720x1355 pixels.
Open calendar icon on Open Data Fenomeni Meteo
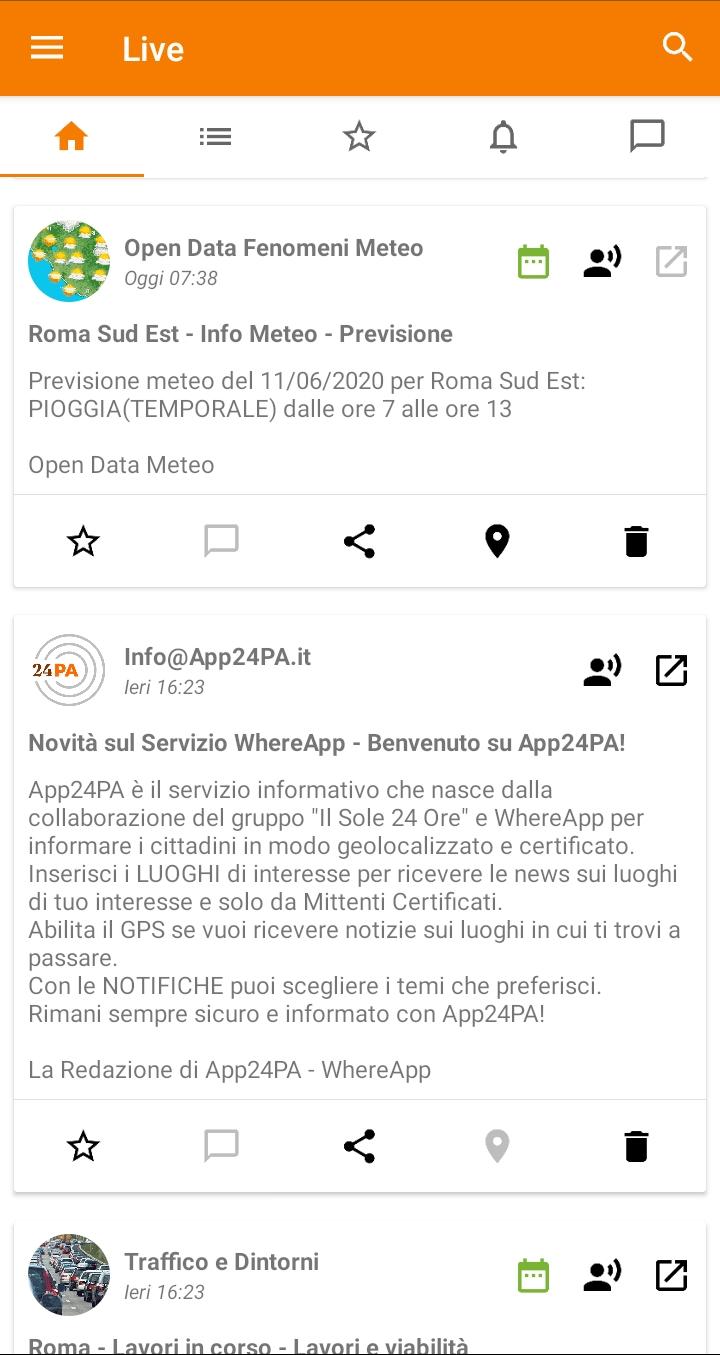click(533, 262)
